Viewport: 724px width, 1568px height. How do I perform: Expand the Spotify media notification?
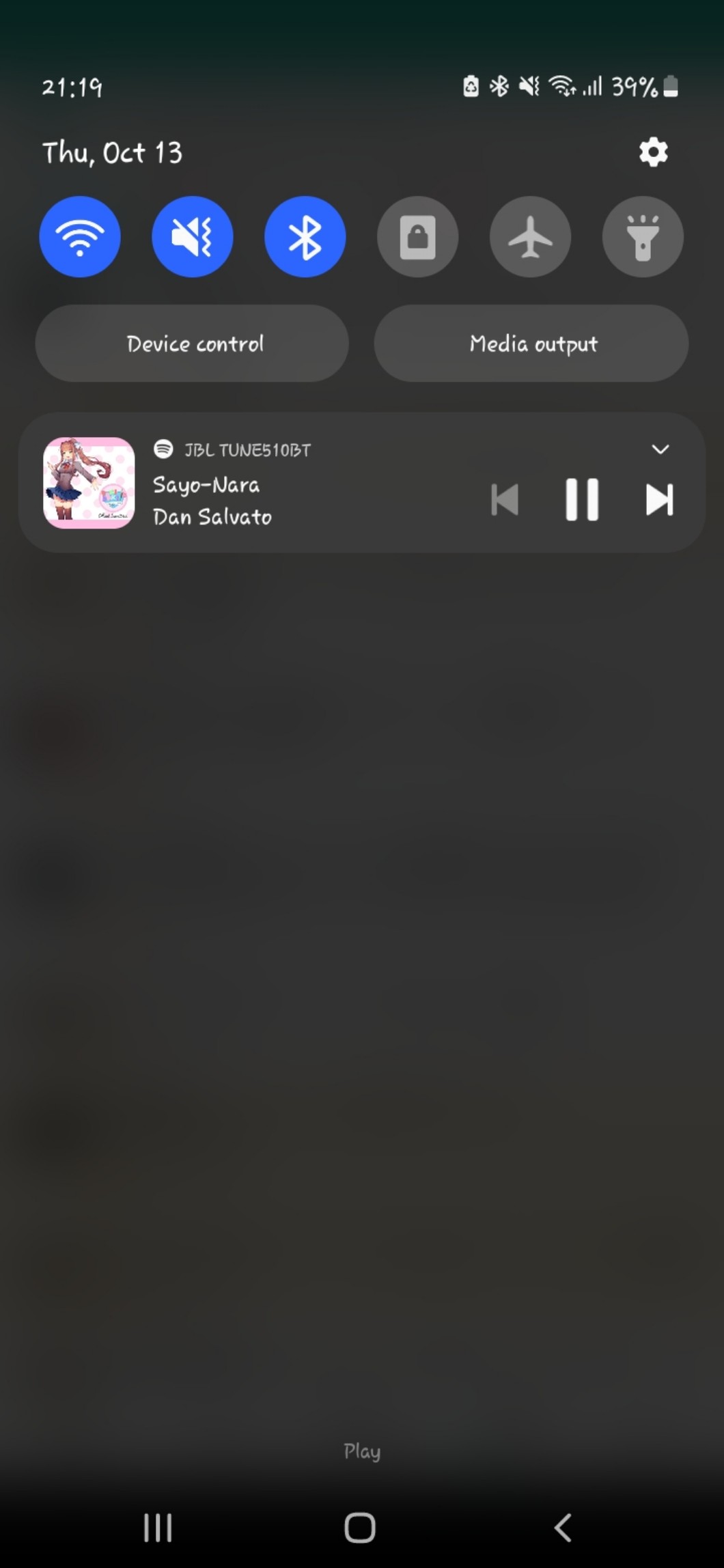(x=660, y=449)
